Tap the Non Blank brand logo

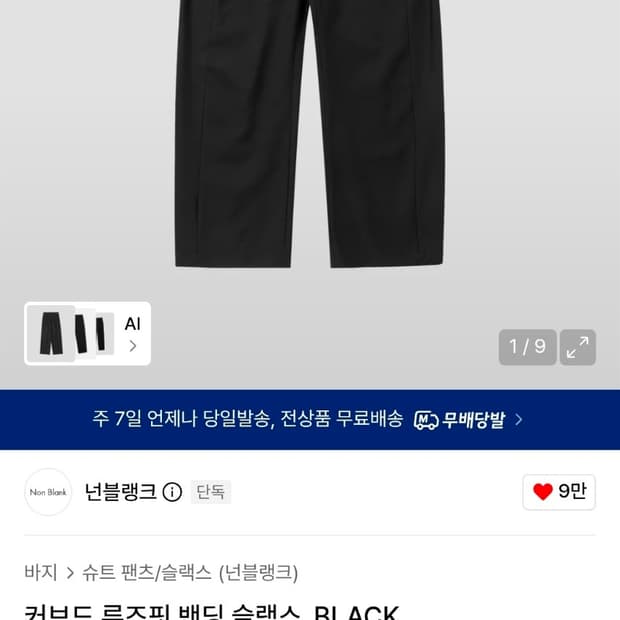[48, 492]
